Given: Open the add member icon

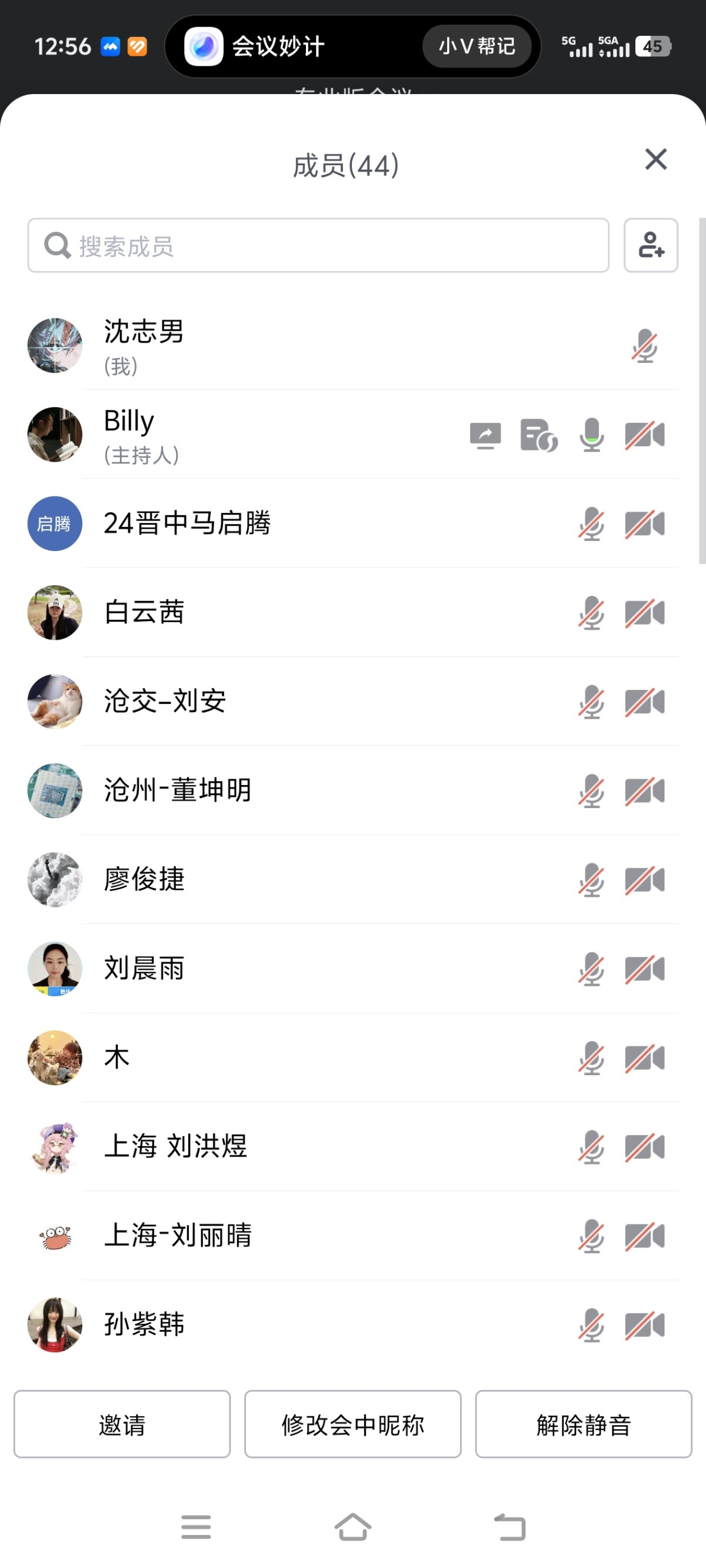Looking at the screenshot, I should click(651, 246).
